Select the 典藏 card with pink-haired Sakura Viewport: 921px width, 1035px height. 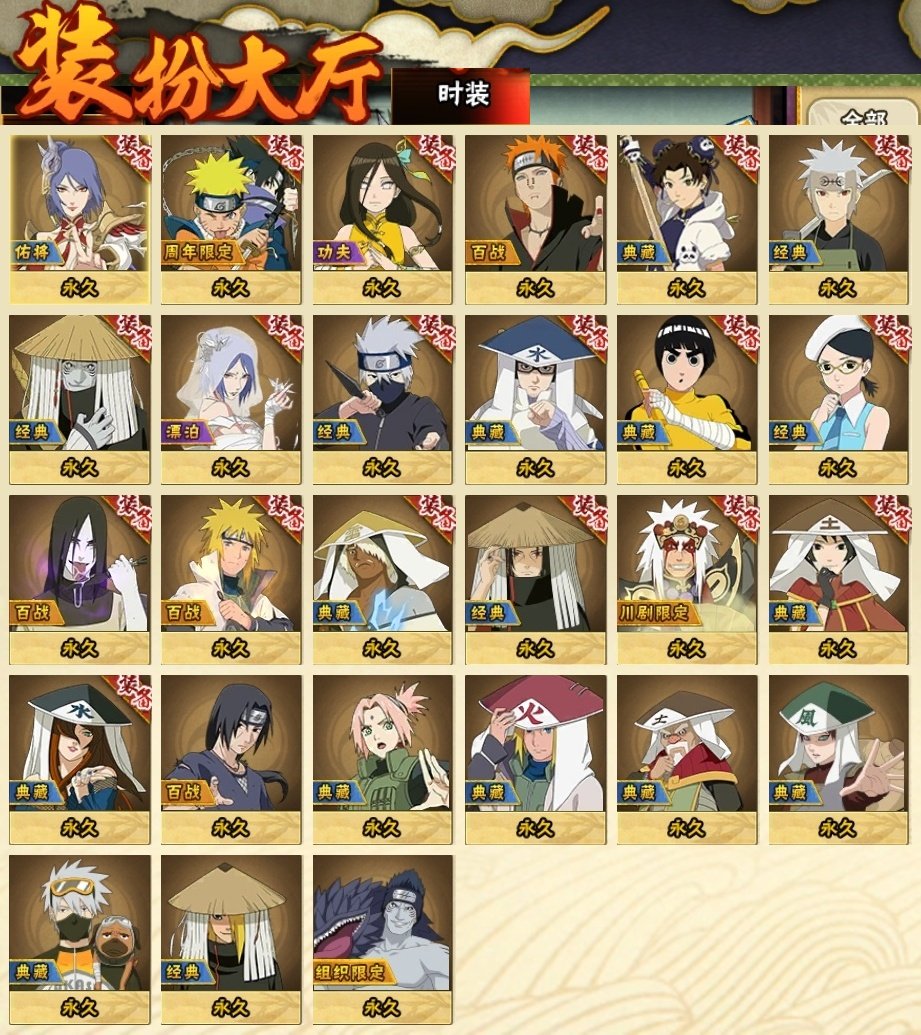click(383, 759)
